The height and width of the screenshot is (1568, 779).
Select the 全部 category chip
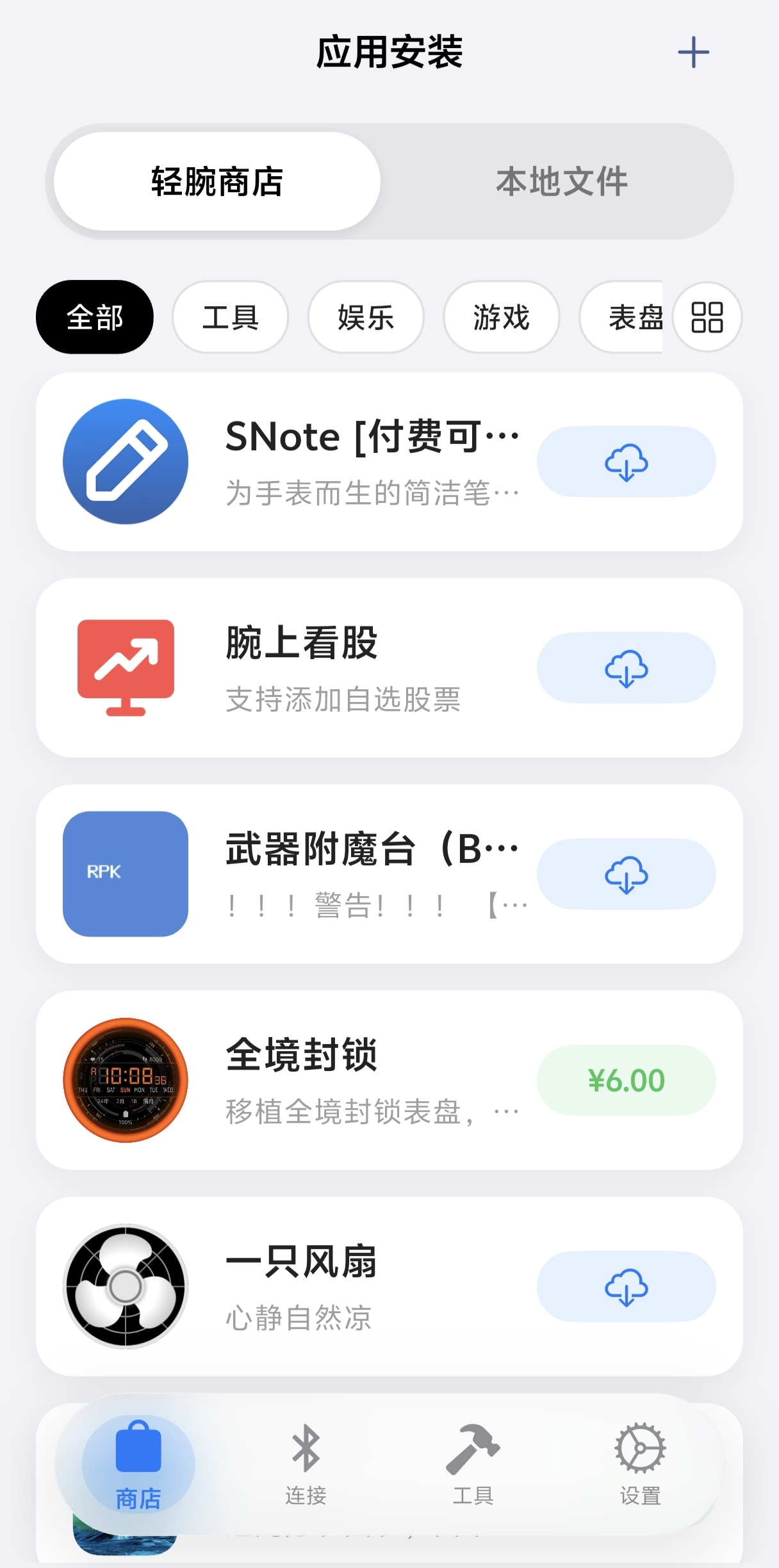95,317
